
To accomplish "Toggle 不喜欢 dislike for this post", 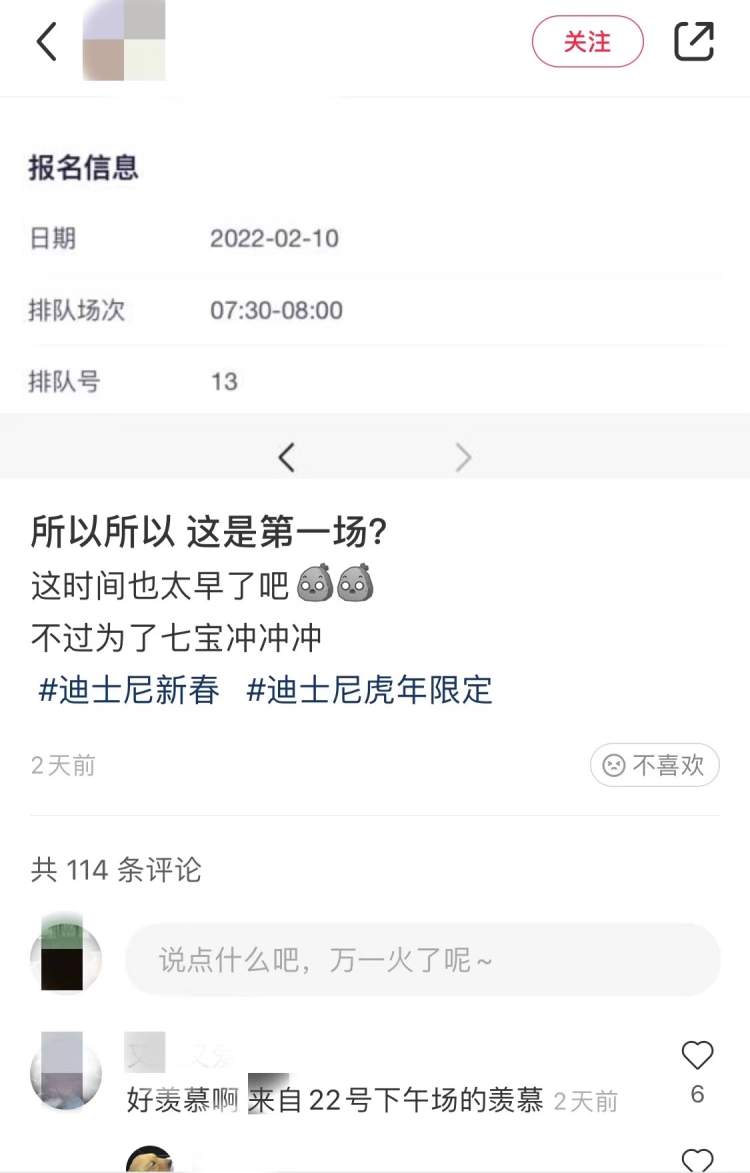I will tap(654, 765).
